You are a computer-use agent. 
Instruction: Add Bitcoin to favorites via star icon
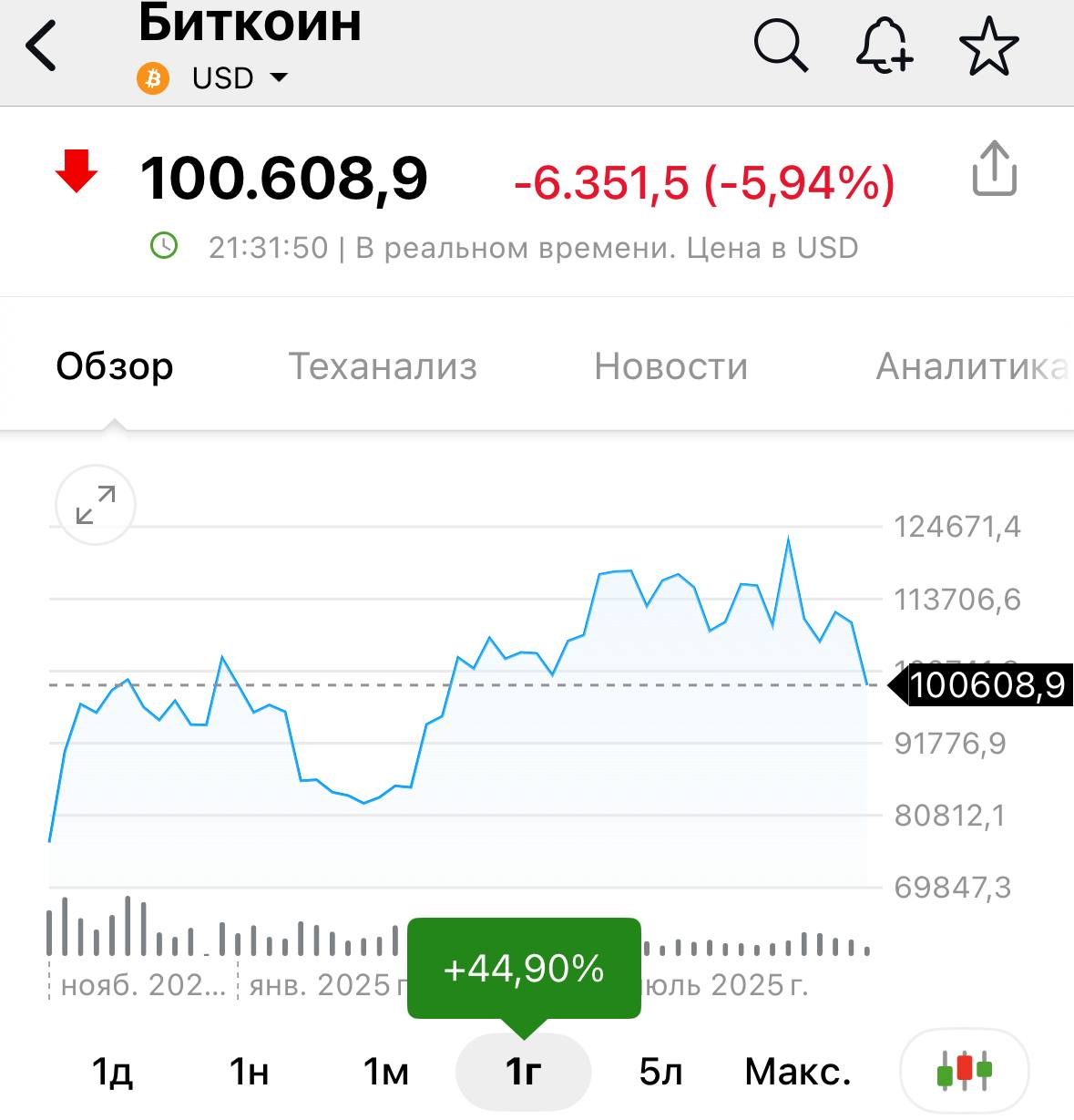tap(988, 43)
